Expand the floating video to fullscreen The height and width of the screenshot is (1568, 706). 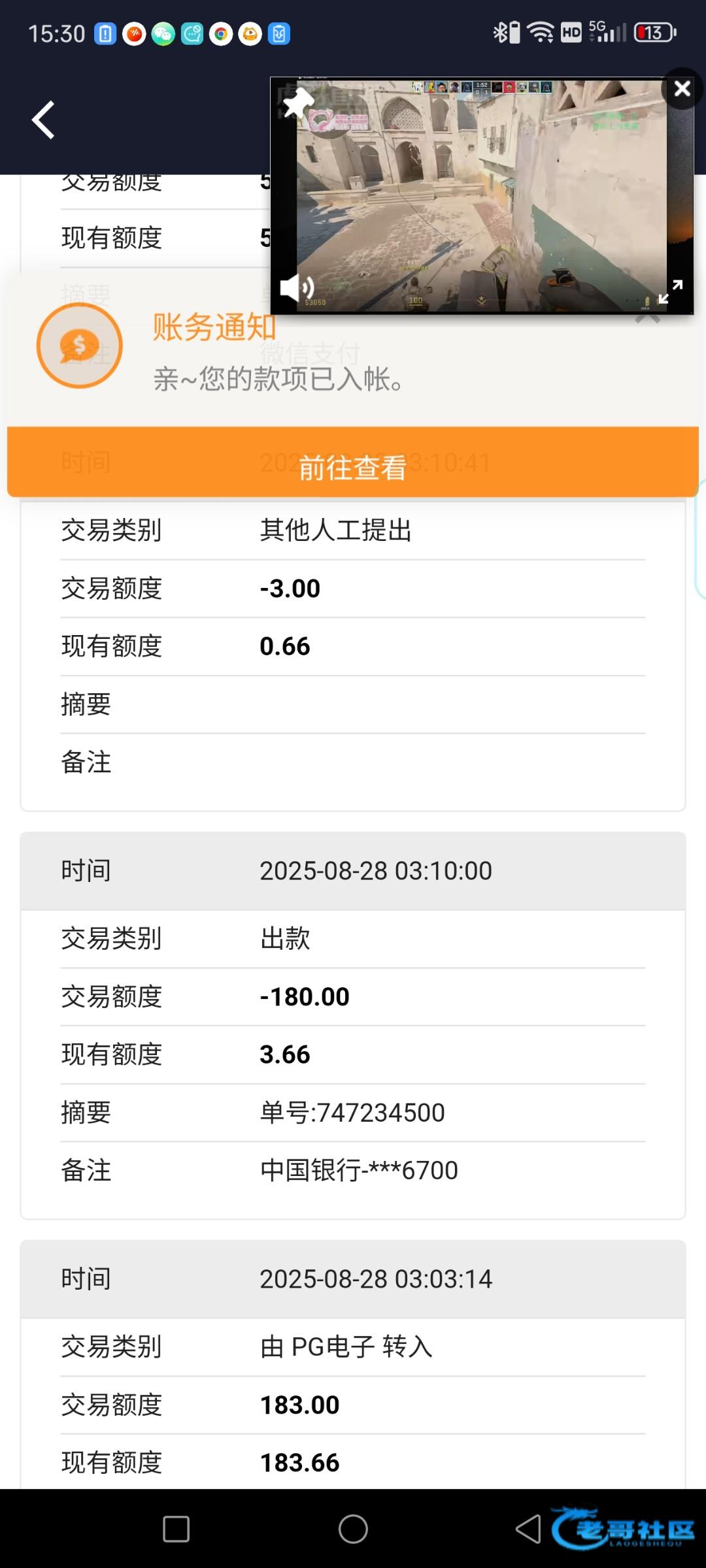[670, 291]
